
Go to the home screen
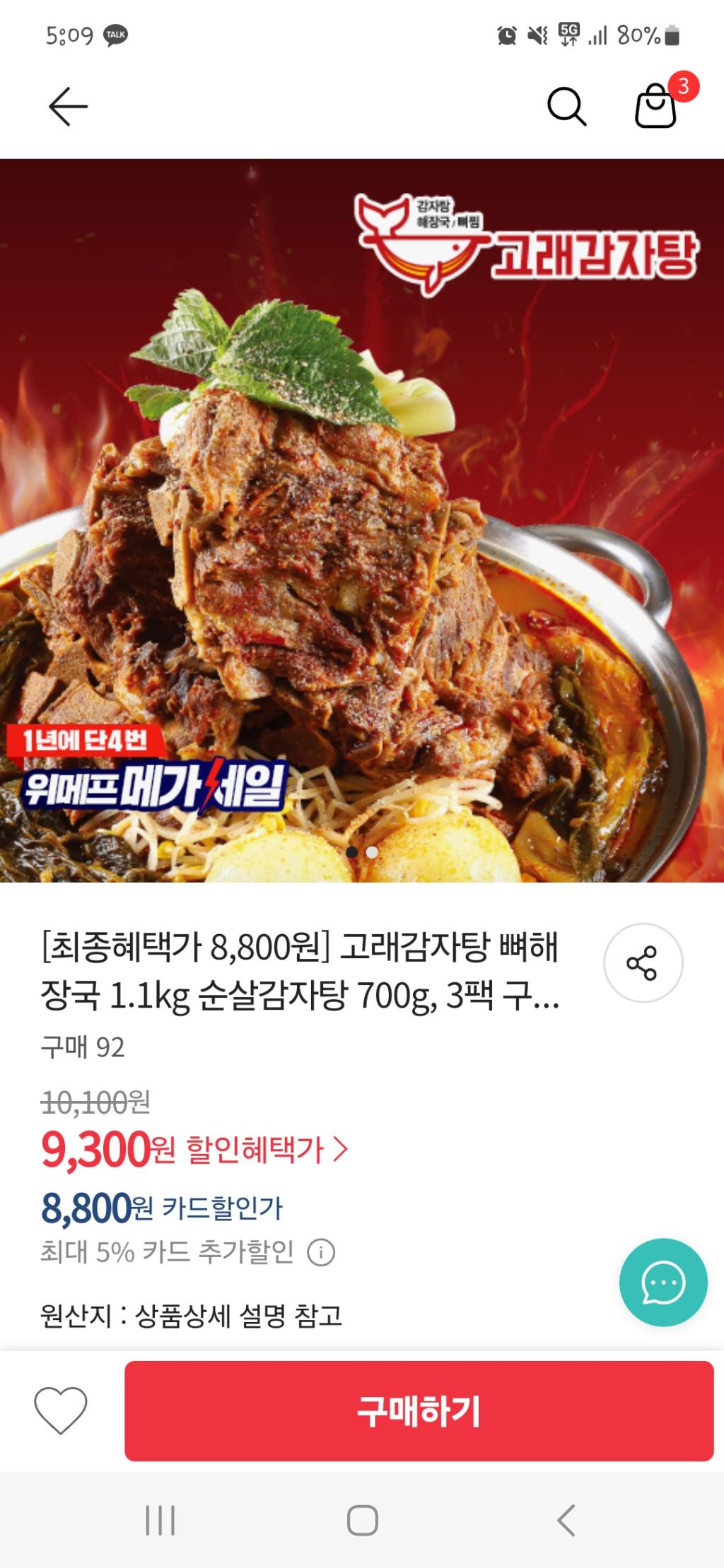coord(362,1520)
